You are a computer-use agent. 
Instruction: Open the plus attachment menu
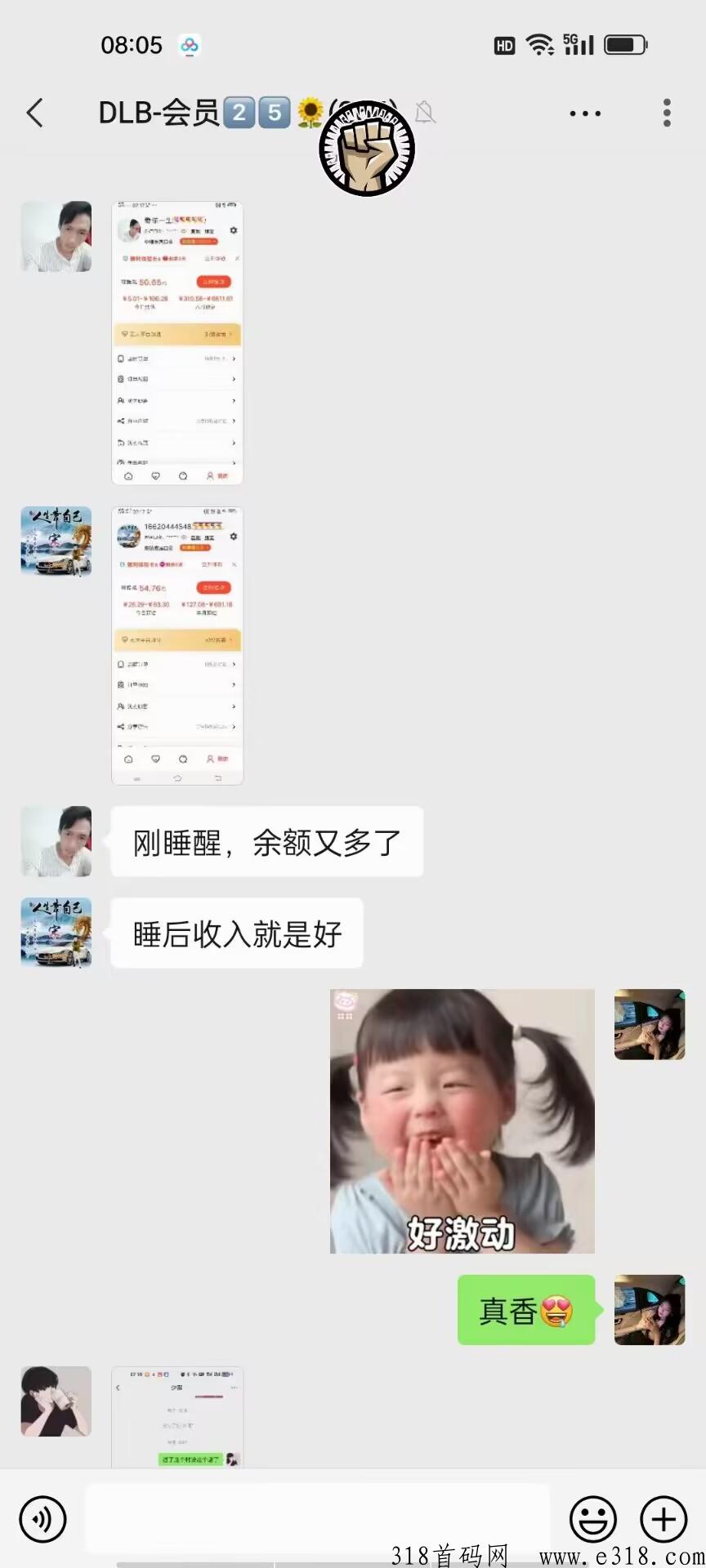click(664, 1519)
